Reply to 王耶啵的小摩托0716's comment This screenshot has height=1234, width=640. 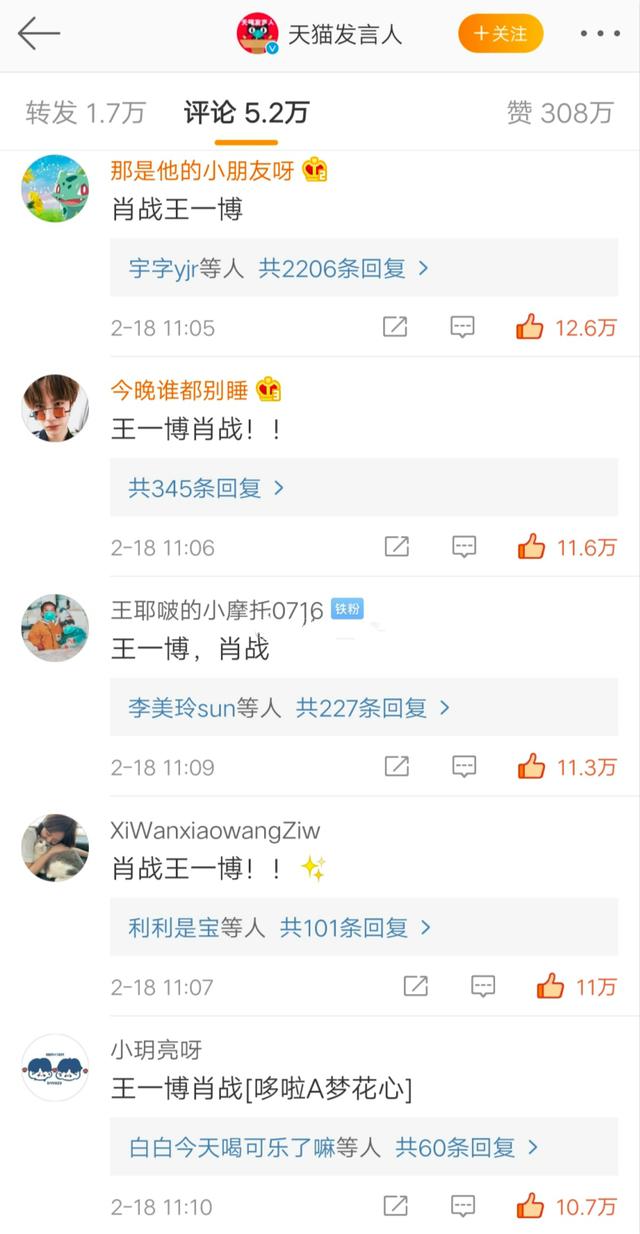[463, 767]
